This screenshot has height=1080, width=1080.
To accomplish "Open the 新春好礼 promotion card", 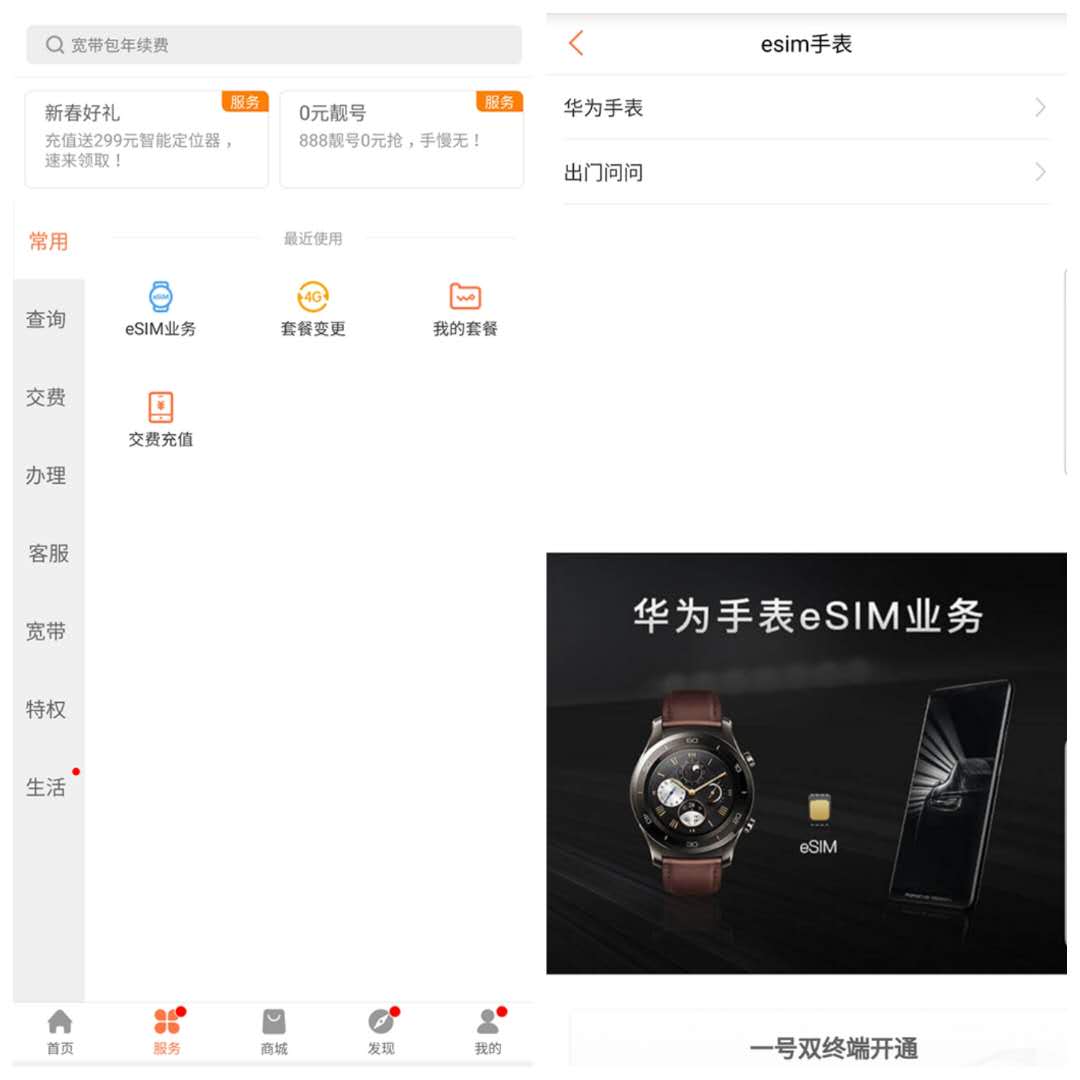I will [146, 139].
